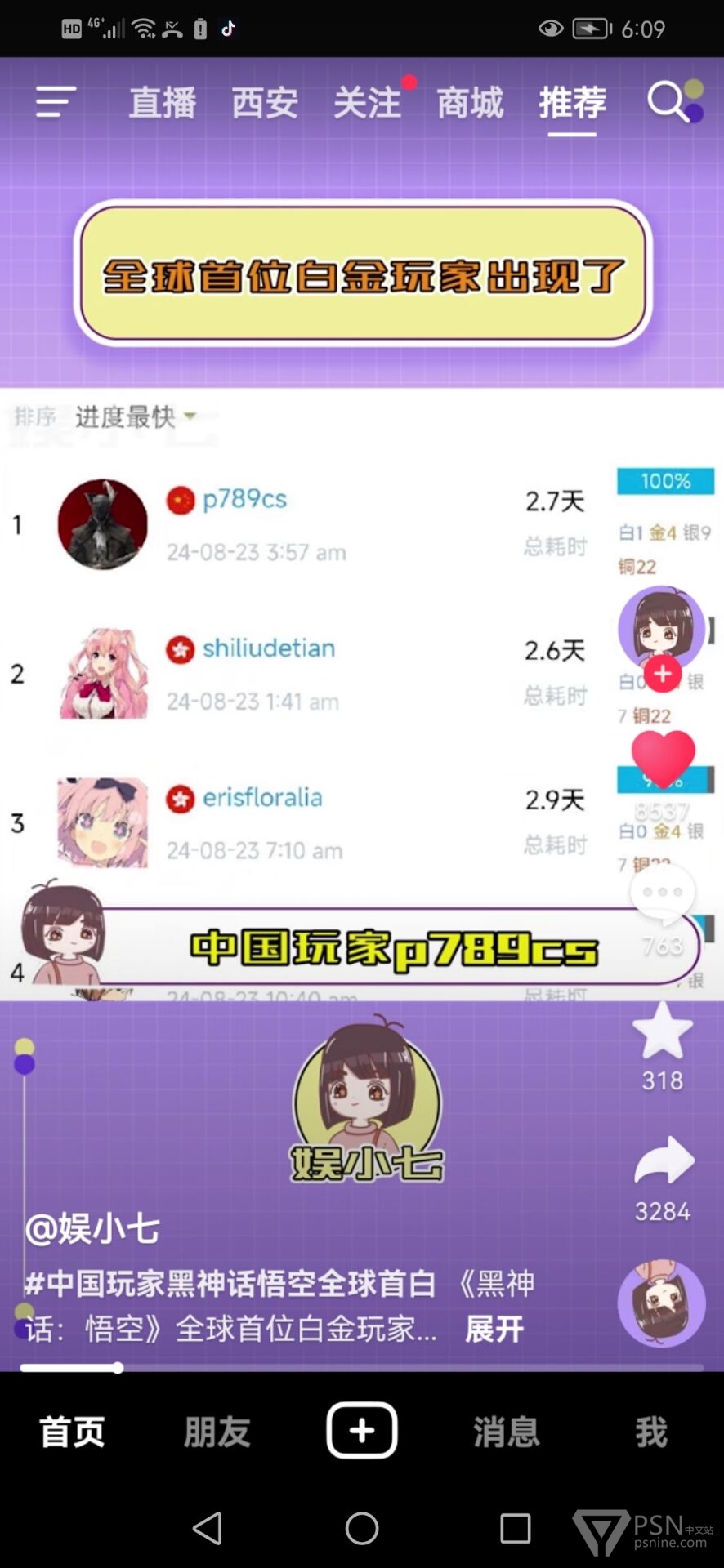The height and width of the screenshot is (1568, 724).
Task: Switch to the 商城 tab
Action: coord(470,103)
